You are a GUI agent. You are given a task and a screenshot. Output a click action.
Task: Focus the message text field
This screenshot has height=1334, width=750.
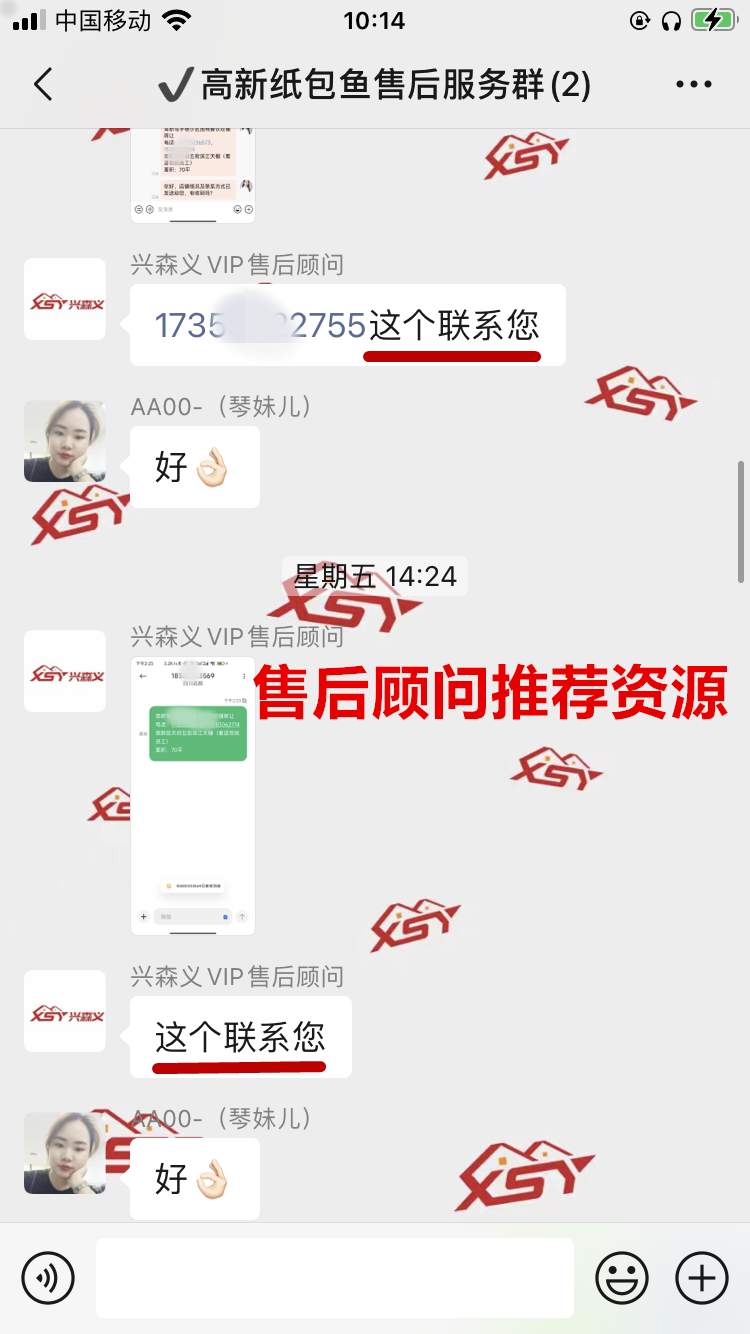coord(334,1277)
